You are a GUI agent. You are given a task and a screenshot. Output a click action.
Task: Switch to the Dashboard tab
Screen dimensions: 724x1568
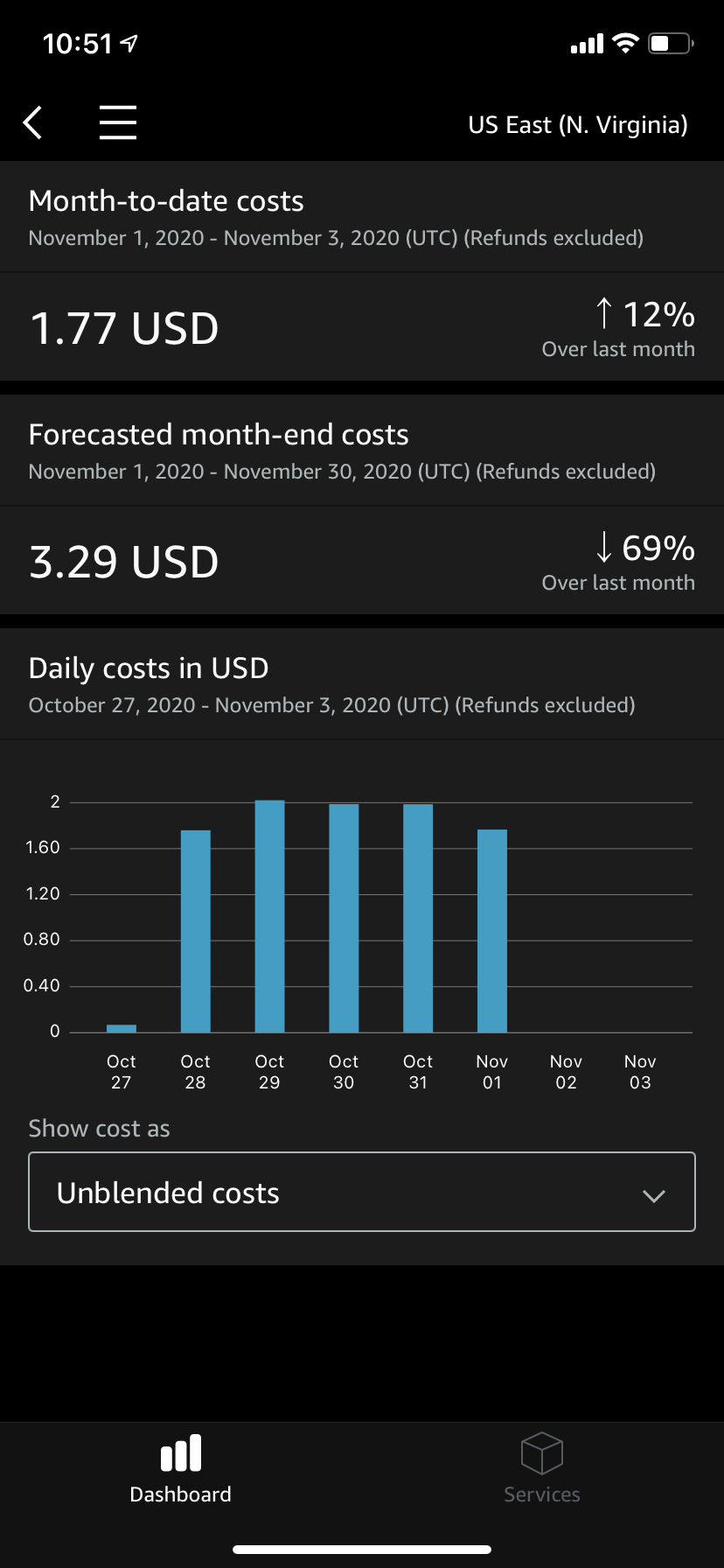coord(181,1468)
